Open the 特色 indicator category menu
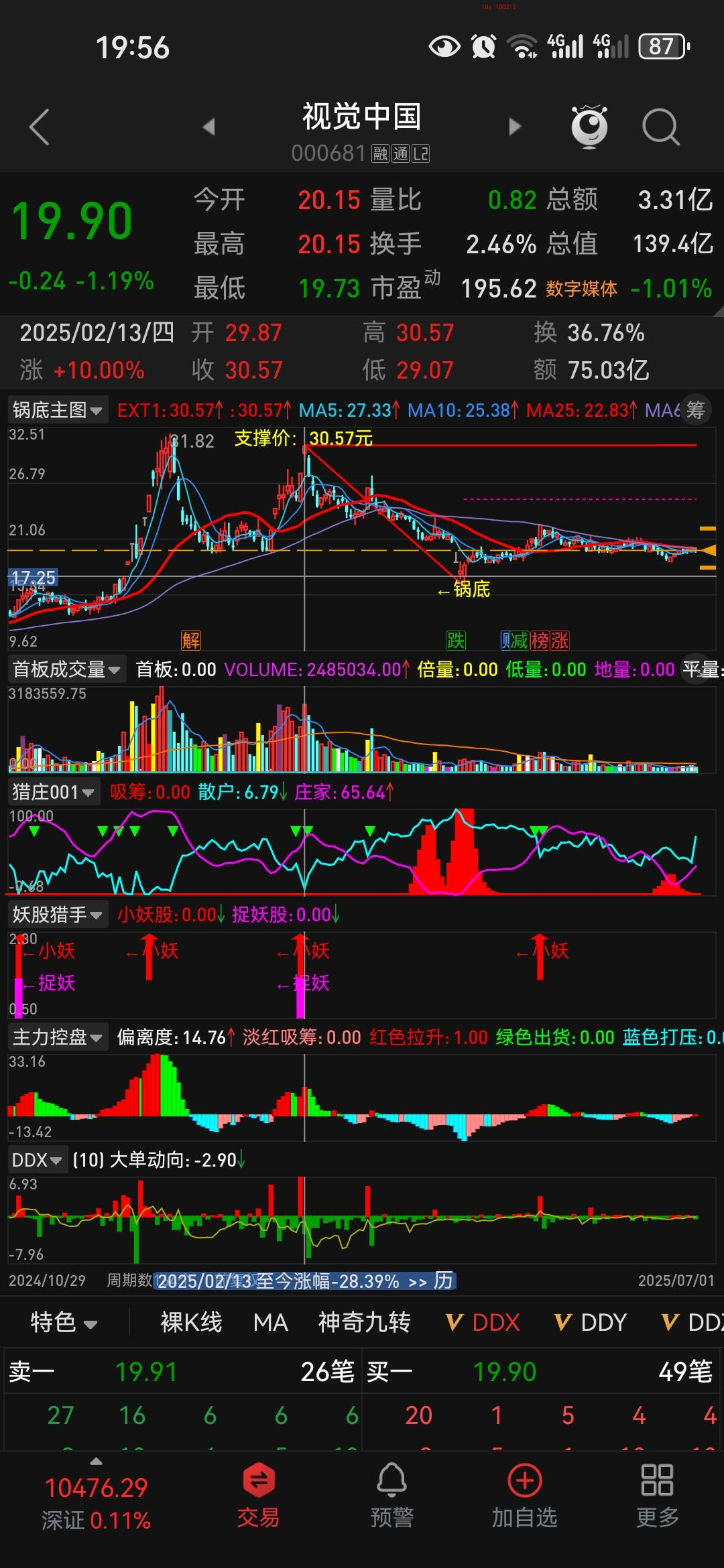This screenshot has height=1568, width=724. [64, 1322]
